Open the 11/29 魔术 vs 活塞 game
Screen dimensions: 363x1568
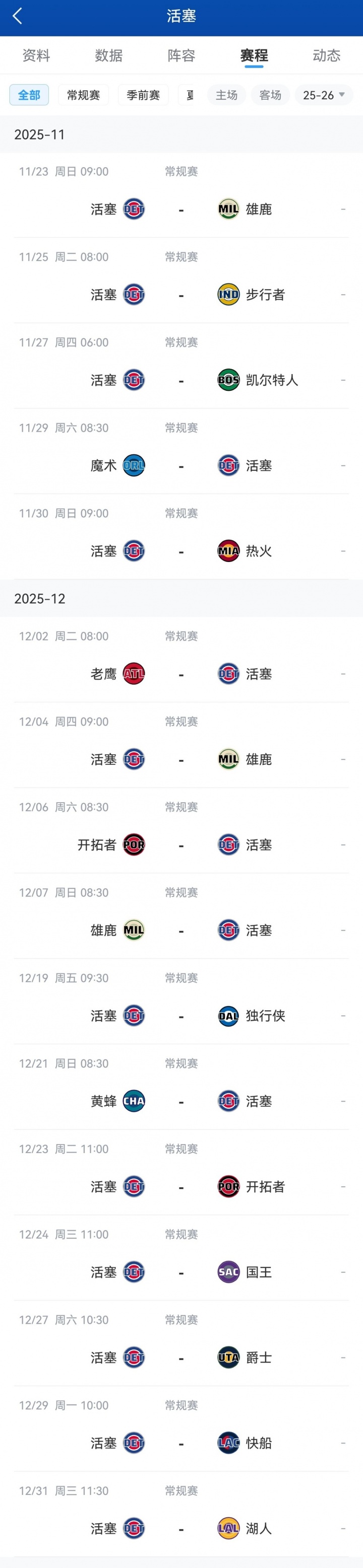coord(181,466)
